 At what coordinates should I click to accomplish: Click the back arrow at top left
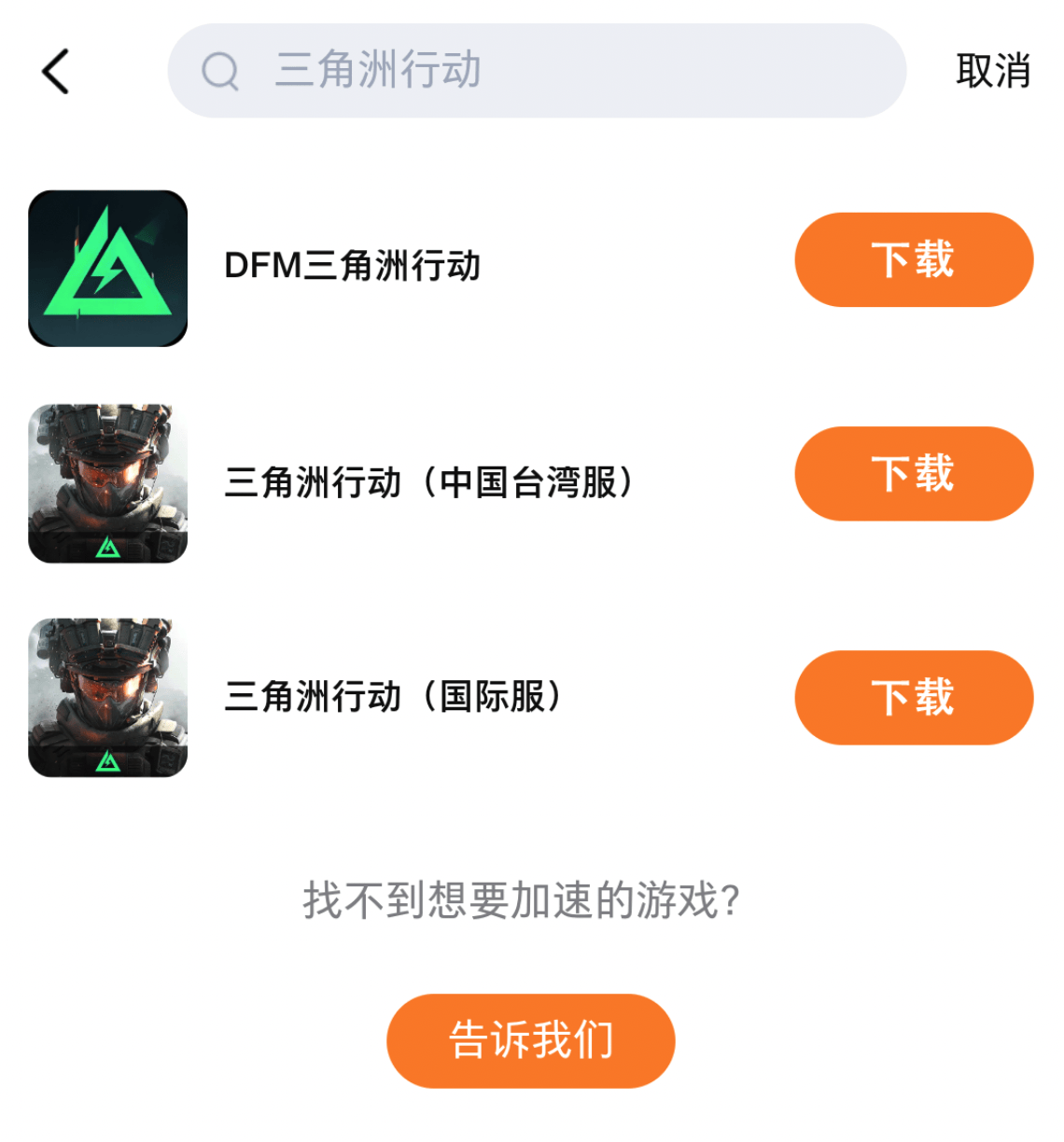53,71
